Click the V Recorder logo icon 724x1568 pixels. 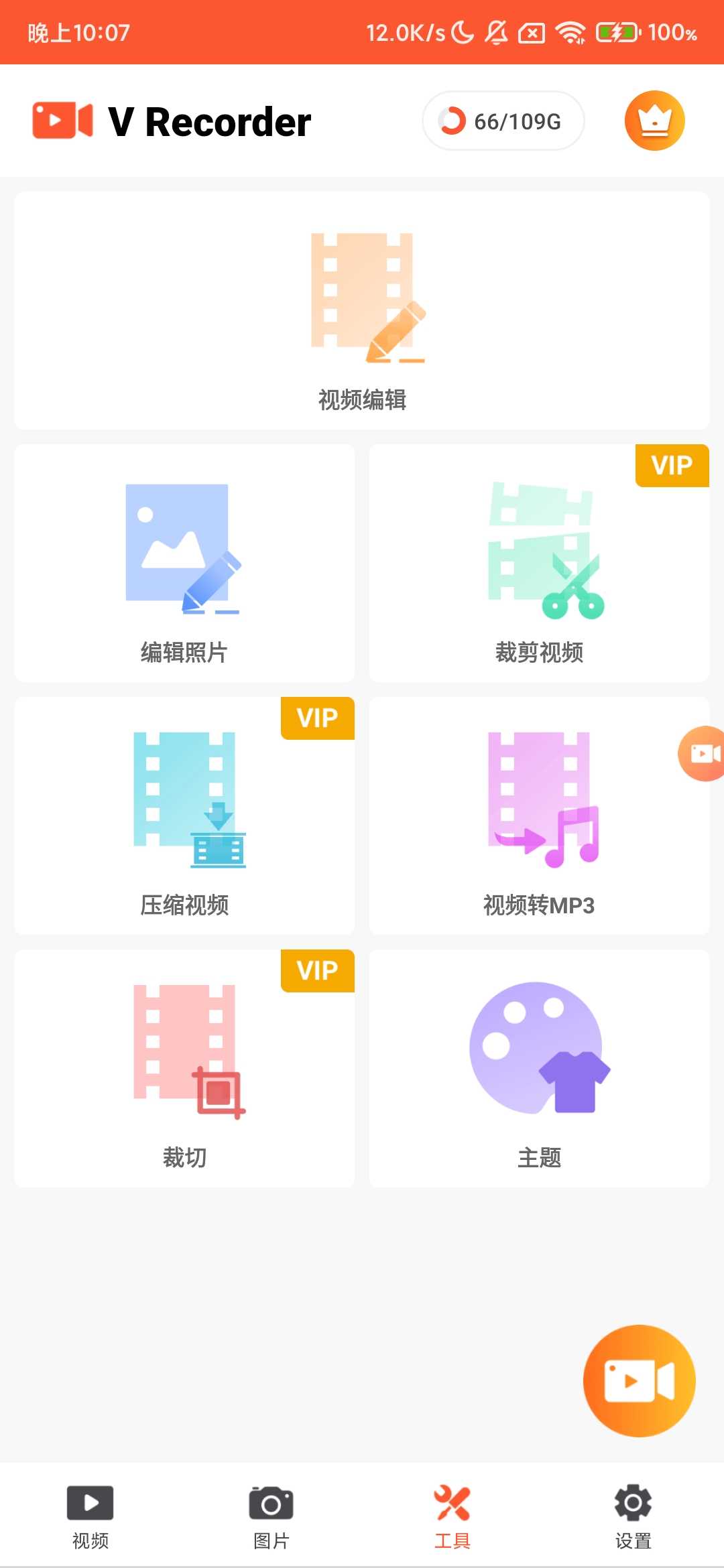pyautogui.click(x=62, y=120)
